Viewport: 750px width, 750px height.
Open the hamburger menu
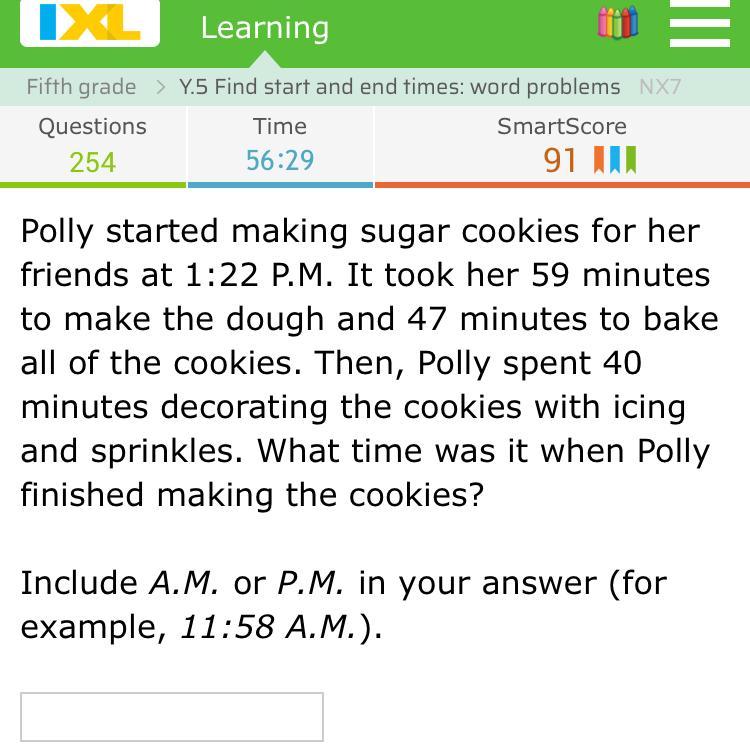coord(699,24)
